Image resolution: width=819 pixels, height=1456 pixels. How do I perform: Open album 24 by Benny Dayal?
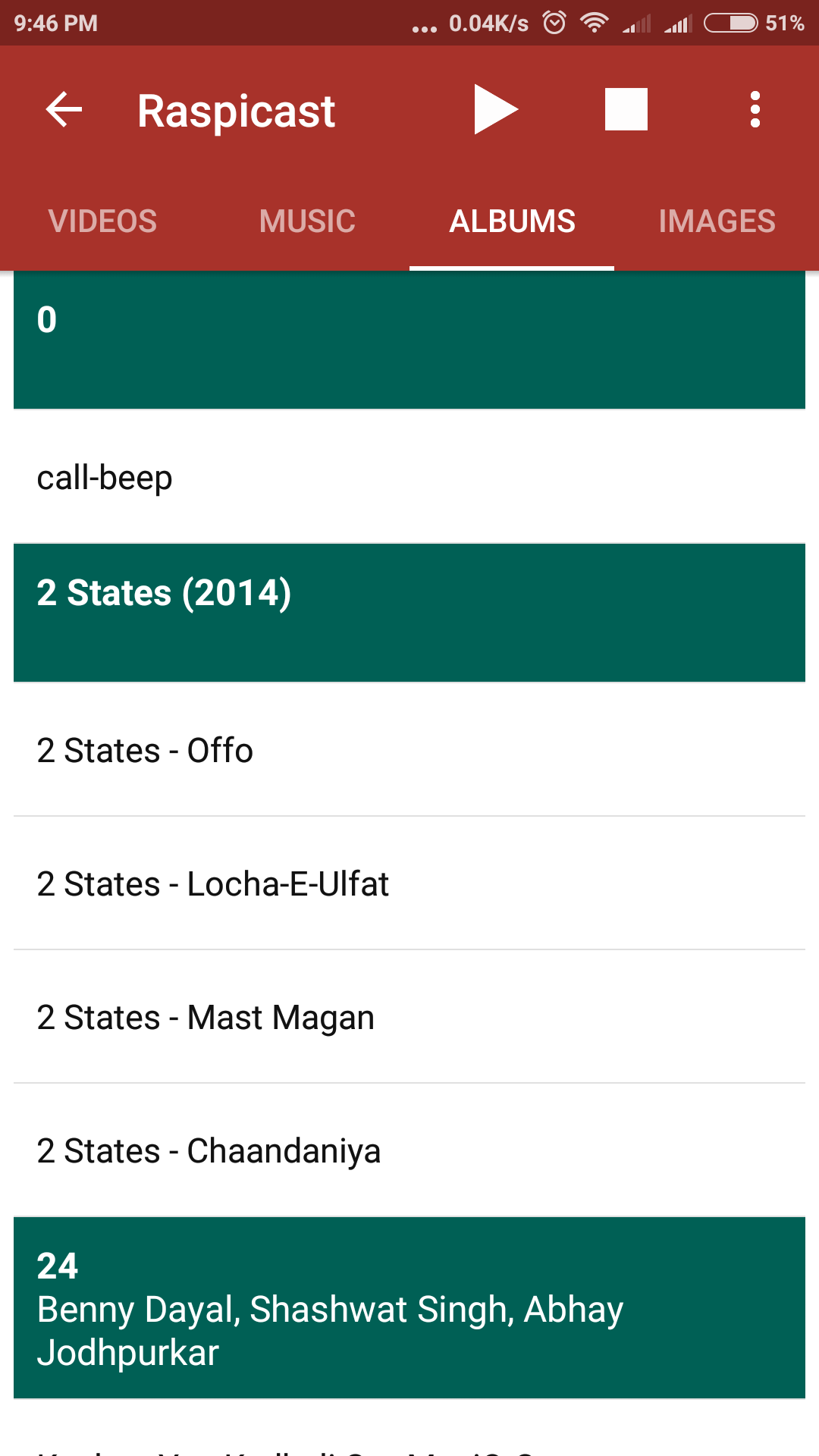(409, 1308)
